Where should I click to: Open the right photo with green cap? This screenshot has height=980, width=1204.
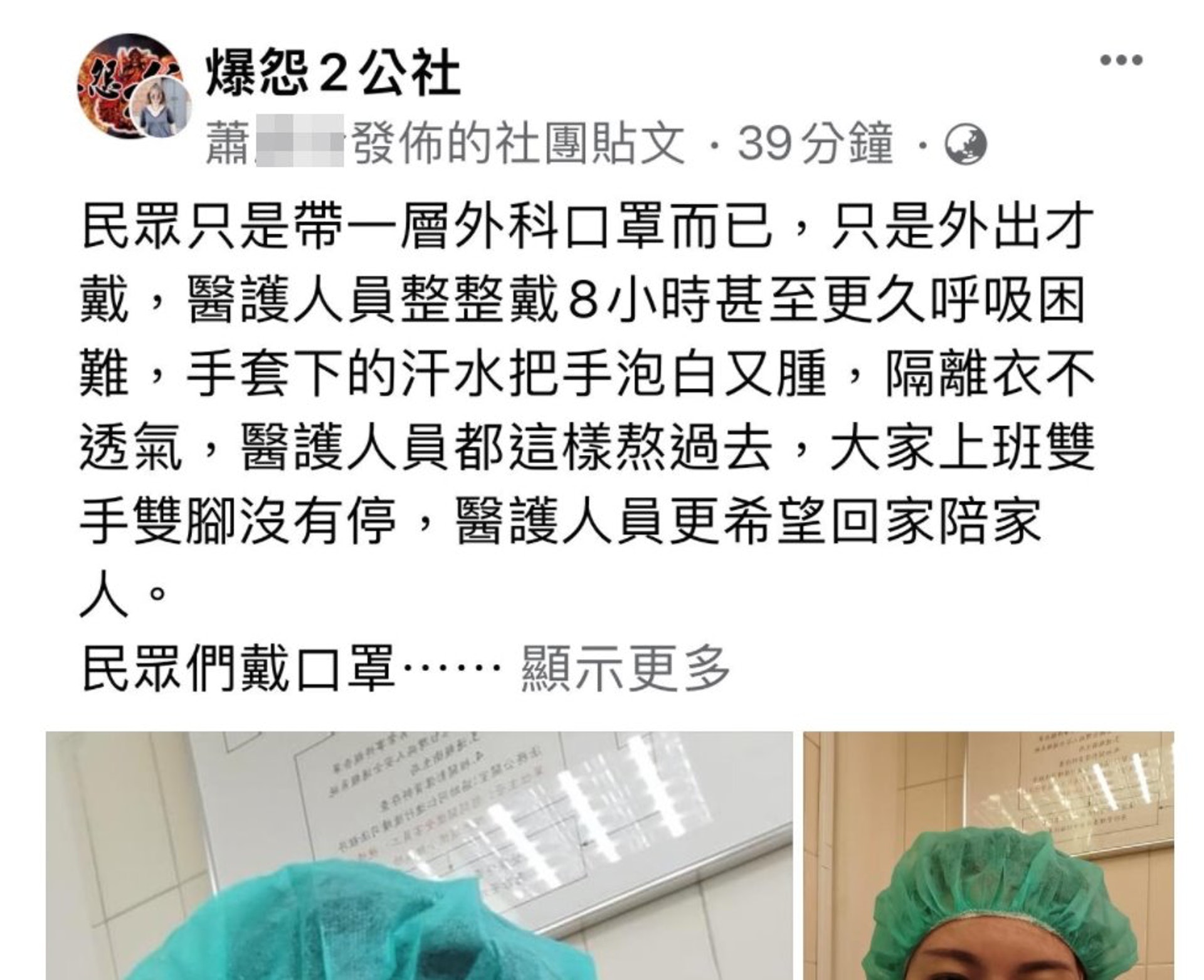point(988,855)
